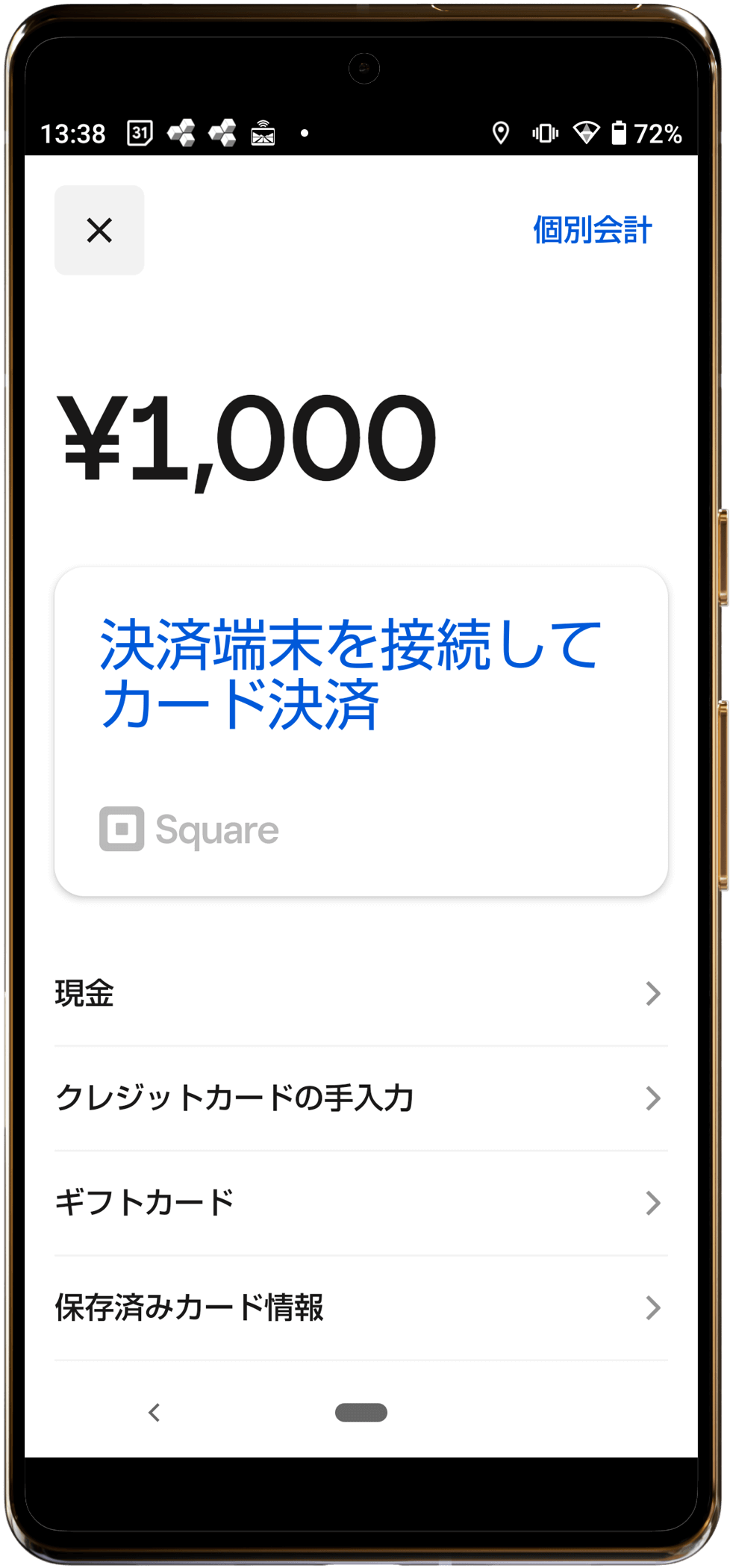
Task: Open 保存済みカード情報 row
Action: pos(361,1307)
